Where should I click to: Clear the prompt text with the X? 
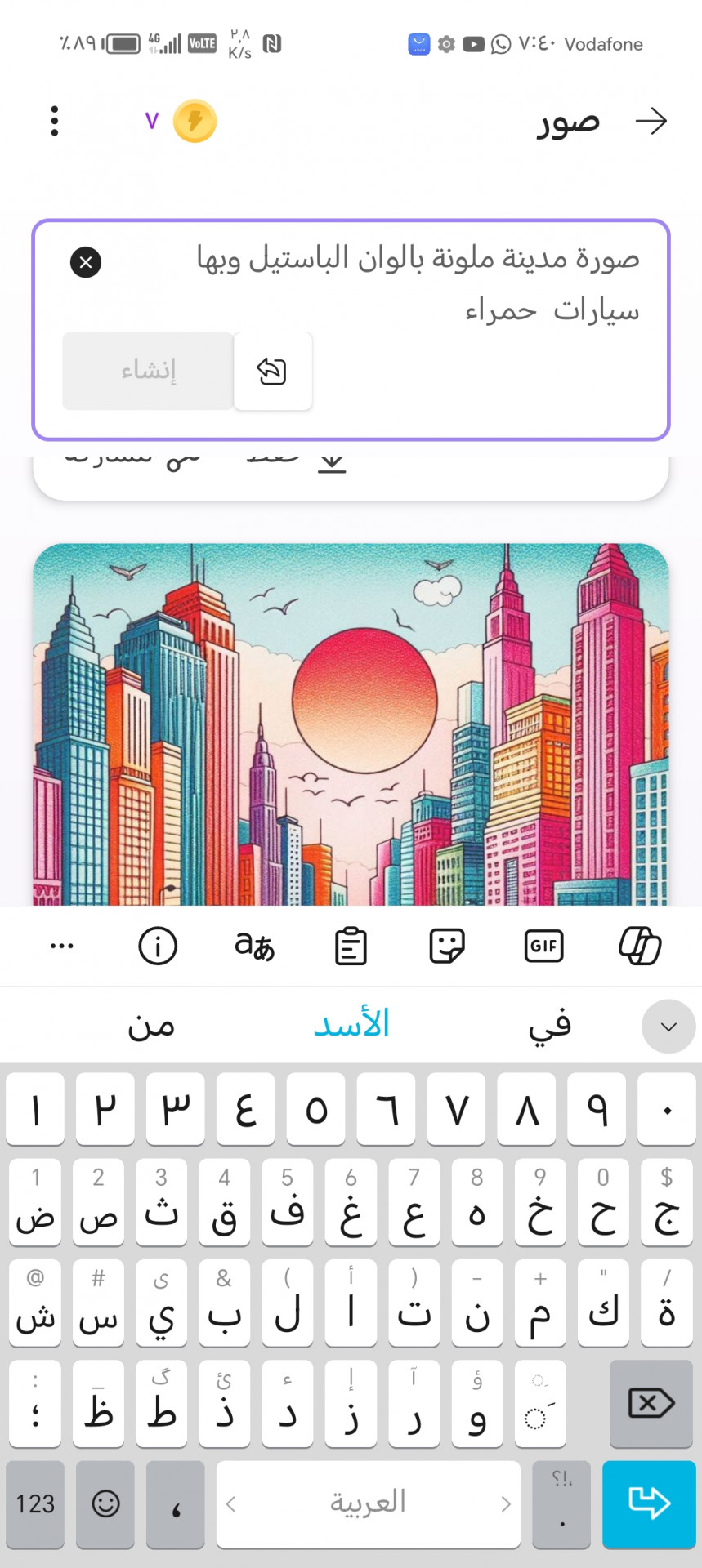click(86, 262)
